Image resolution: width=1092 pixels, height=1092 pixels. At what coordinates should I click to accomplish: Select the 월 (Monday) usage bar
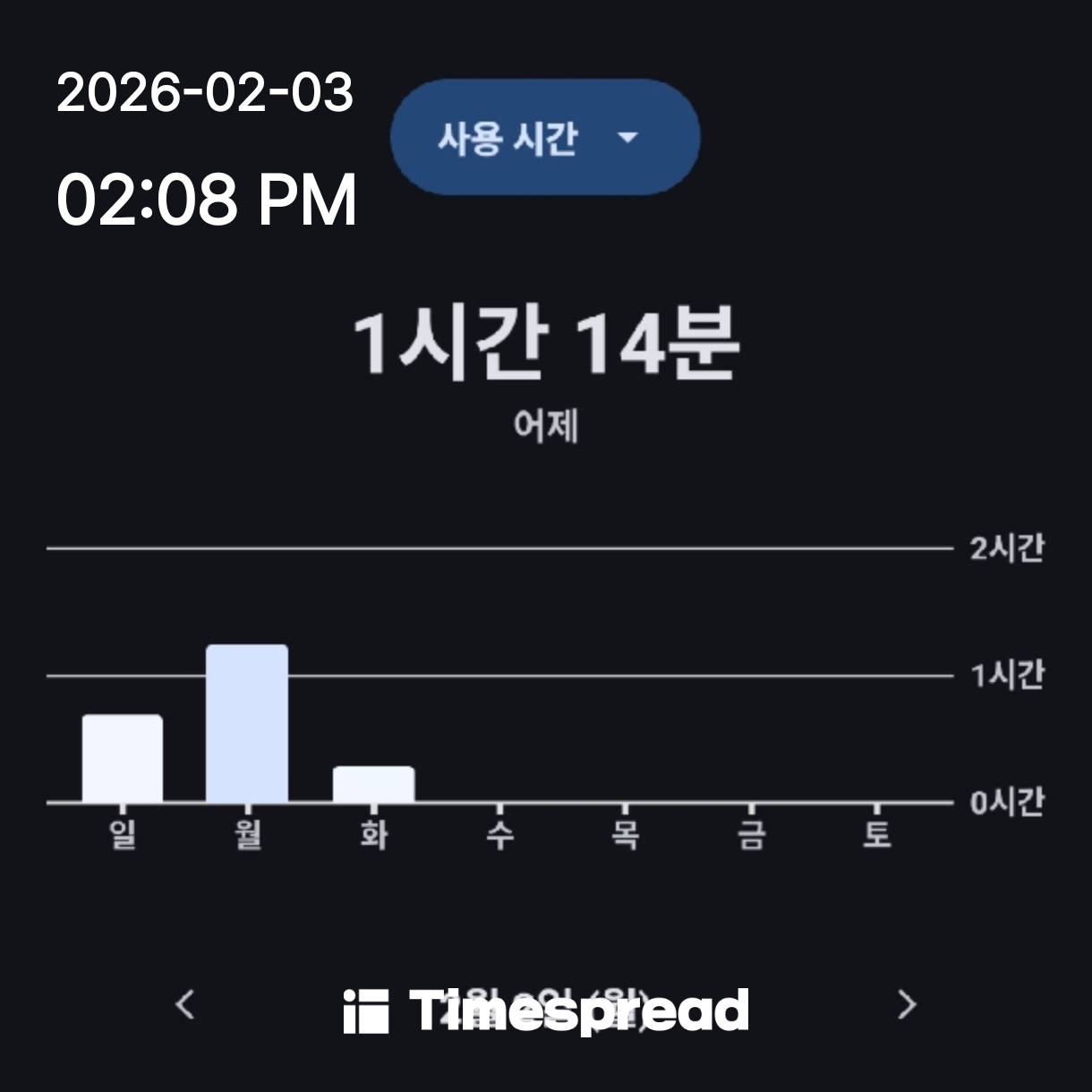[247, 723]
